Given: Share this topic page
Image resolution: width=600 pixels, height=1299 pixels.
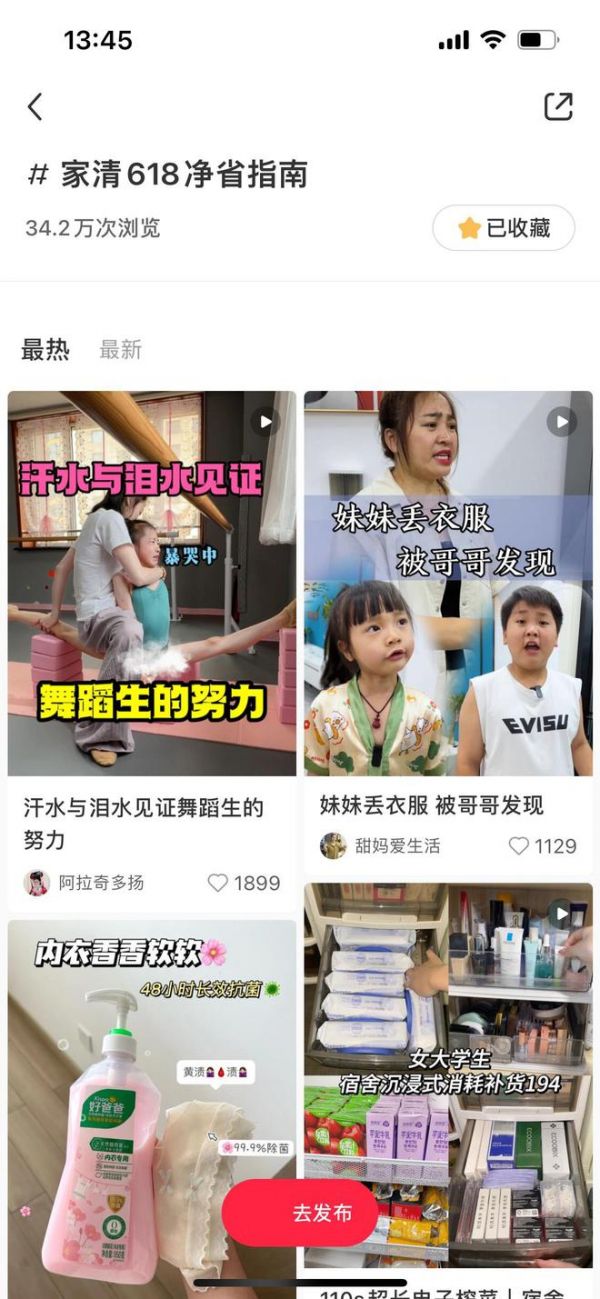Looking at the screenshot, I should pyautogui.click(x=558, y=107).
